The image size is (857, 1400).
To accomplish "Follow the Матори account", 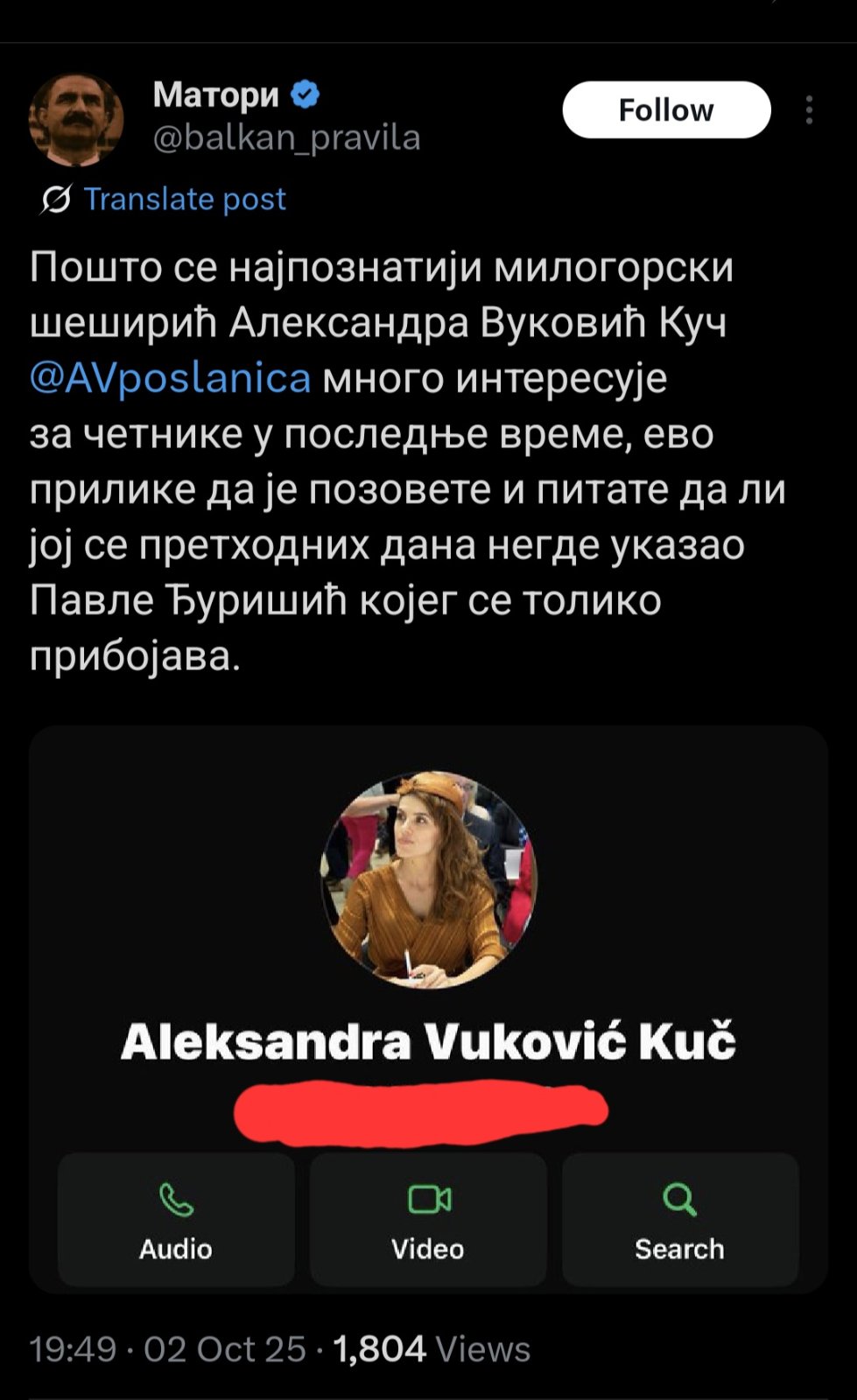I will 665,110.
